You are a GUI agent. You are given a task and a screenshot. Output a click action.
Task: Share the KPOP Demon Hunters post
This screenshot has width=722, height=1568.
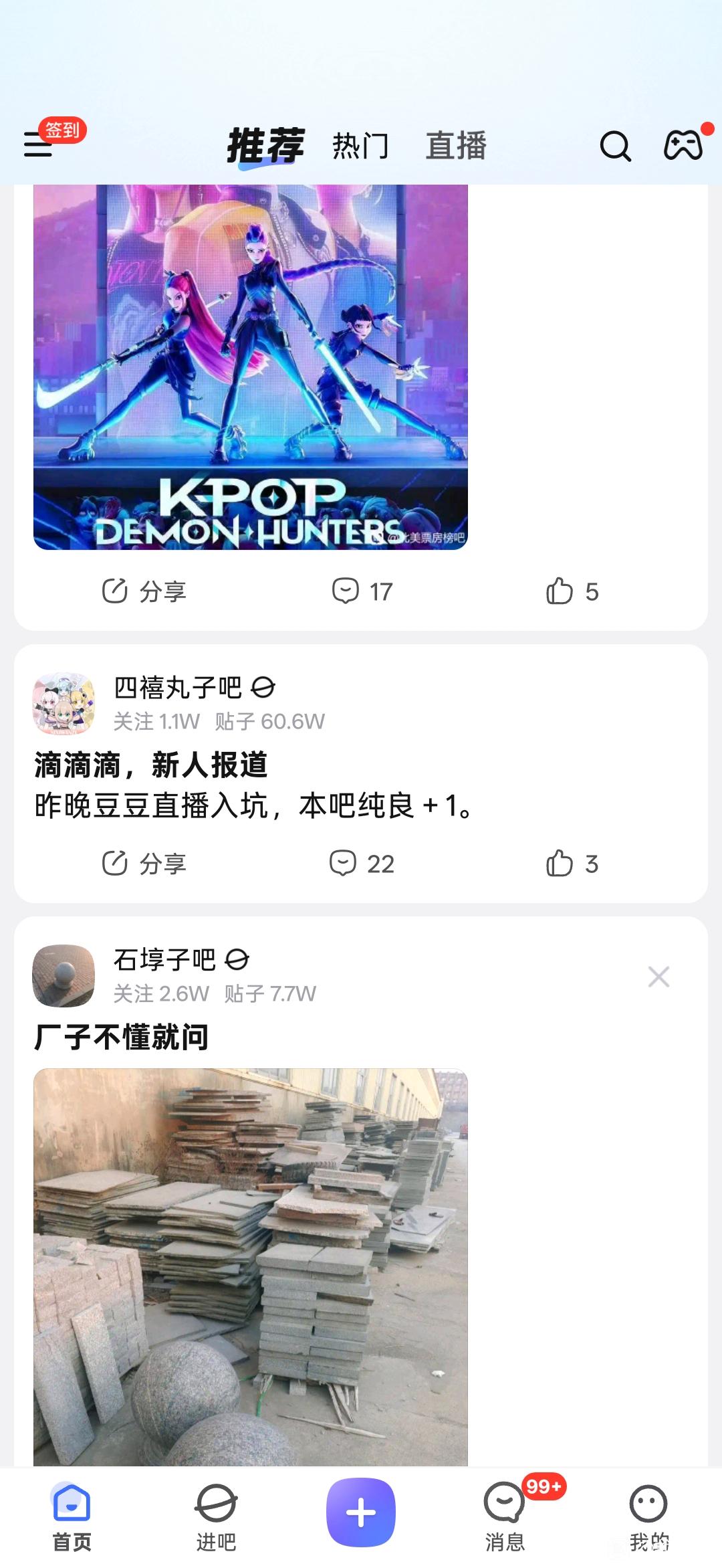click(144, 591)
